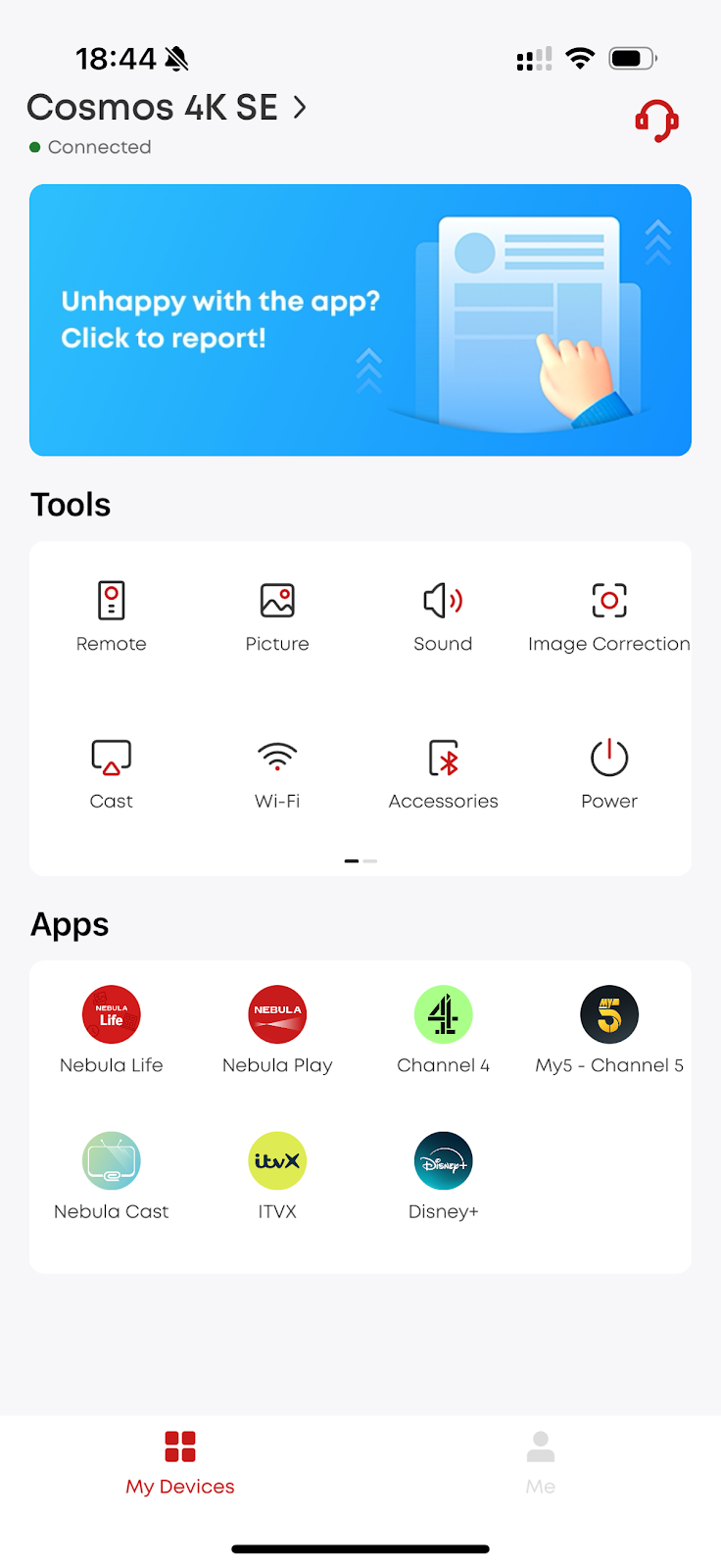Open the Cosmos 4K SE device selector
Screen dimensions: 721x1568
coord(167,108)
